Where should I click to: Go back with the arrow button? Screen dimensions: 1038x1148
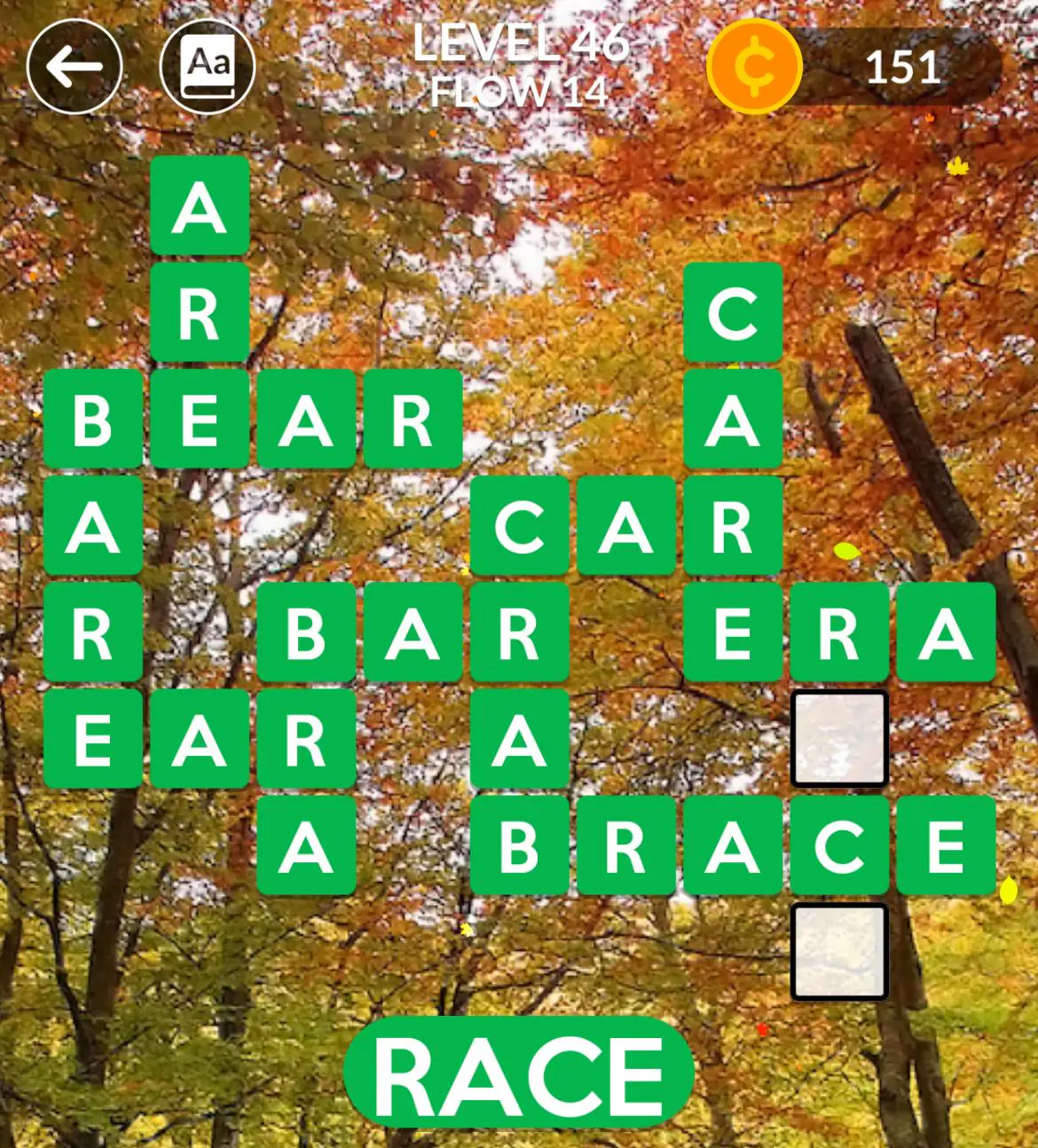[75, 67]
